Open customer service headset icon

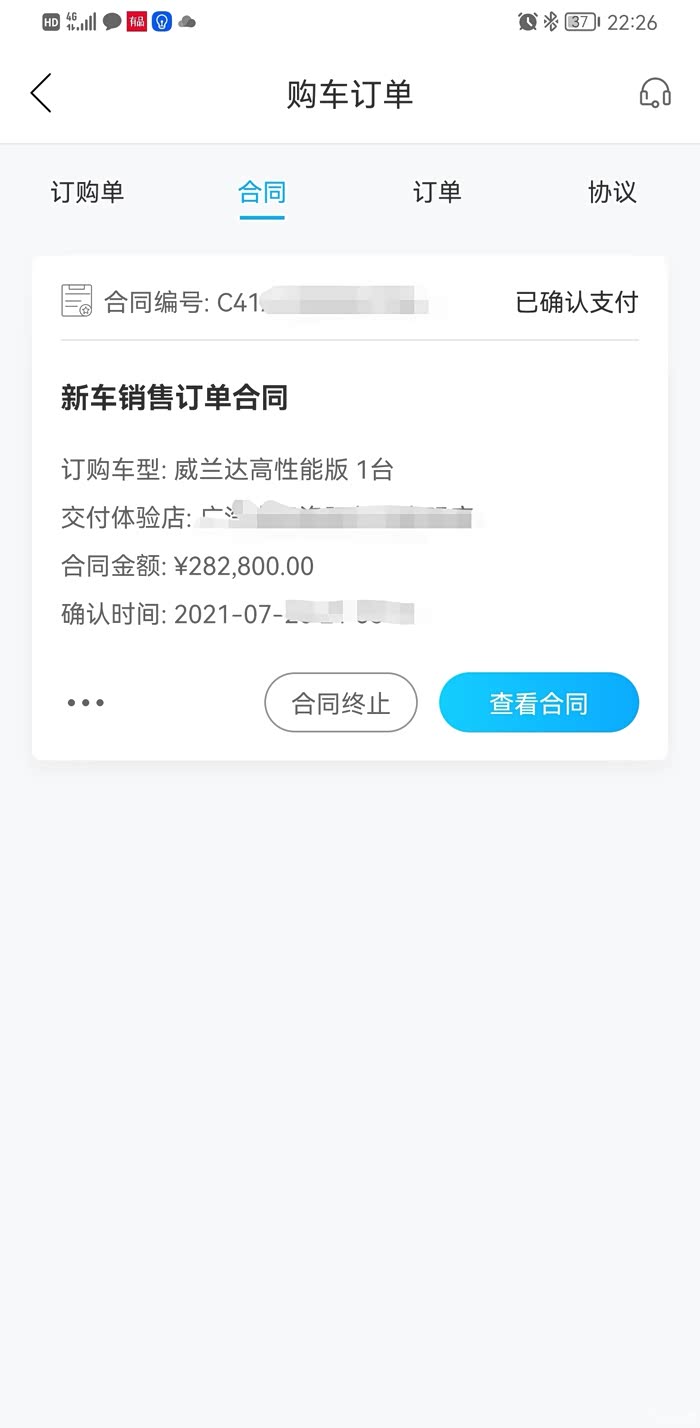pos(655,93)
